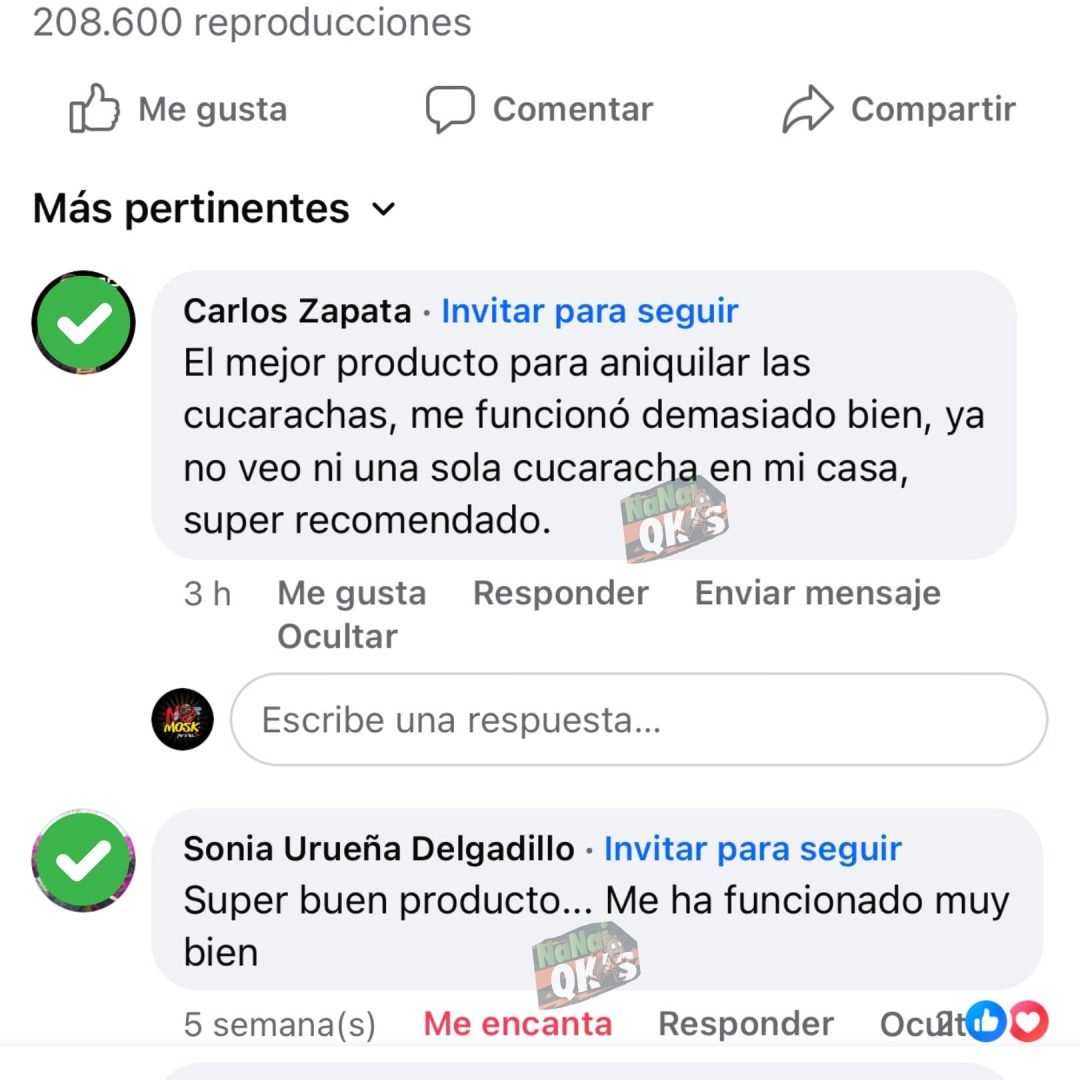Tap the Escribe una respuesta field
The width and height of the screenshot is (1080, 1080).
click(638, 720)
